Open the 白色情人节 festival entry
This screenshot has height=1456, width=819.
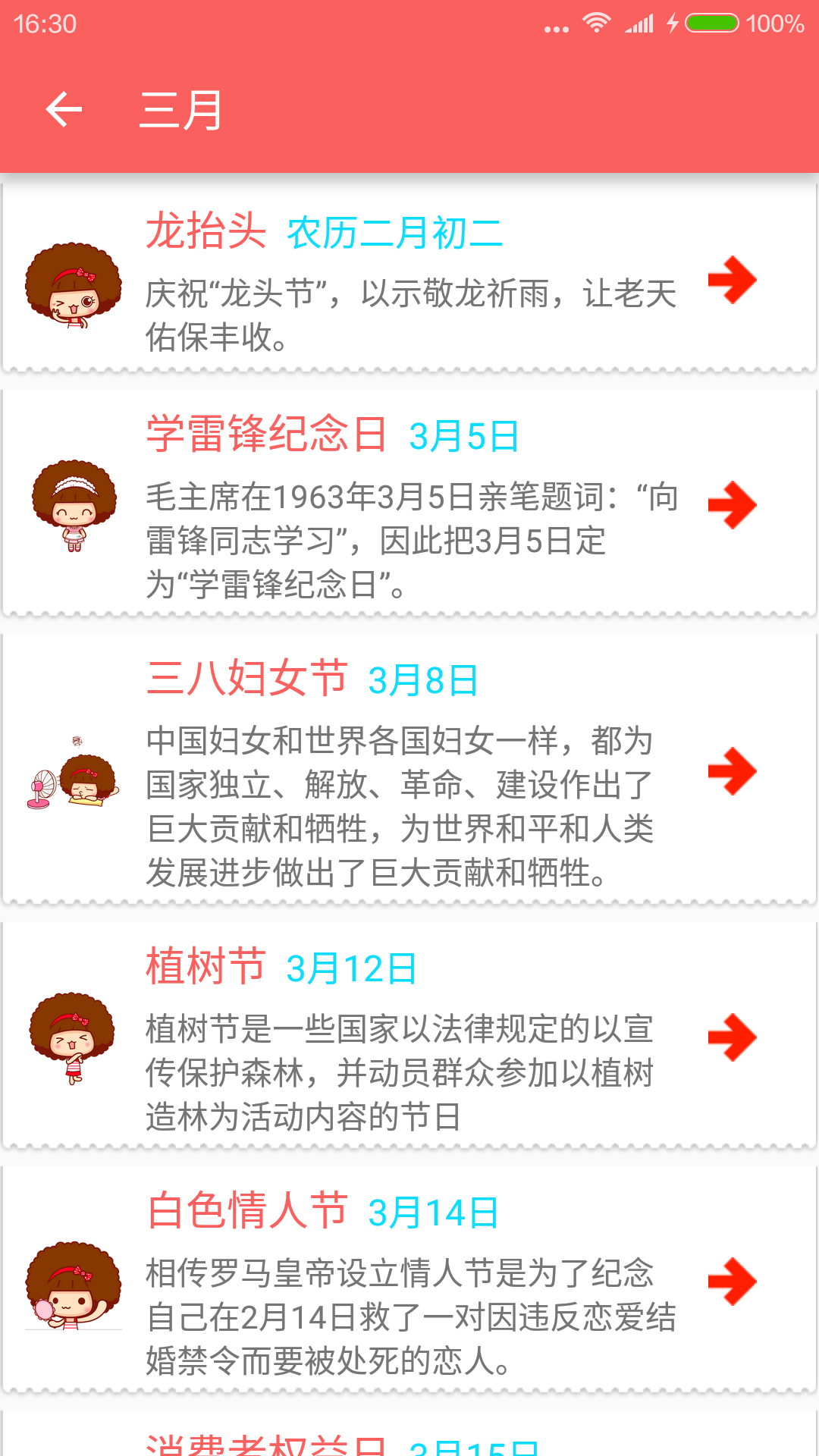click(409, 1280)
